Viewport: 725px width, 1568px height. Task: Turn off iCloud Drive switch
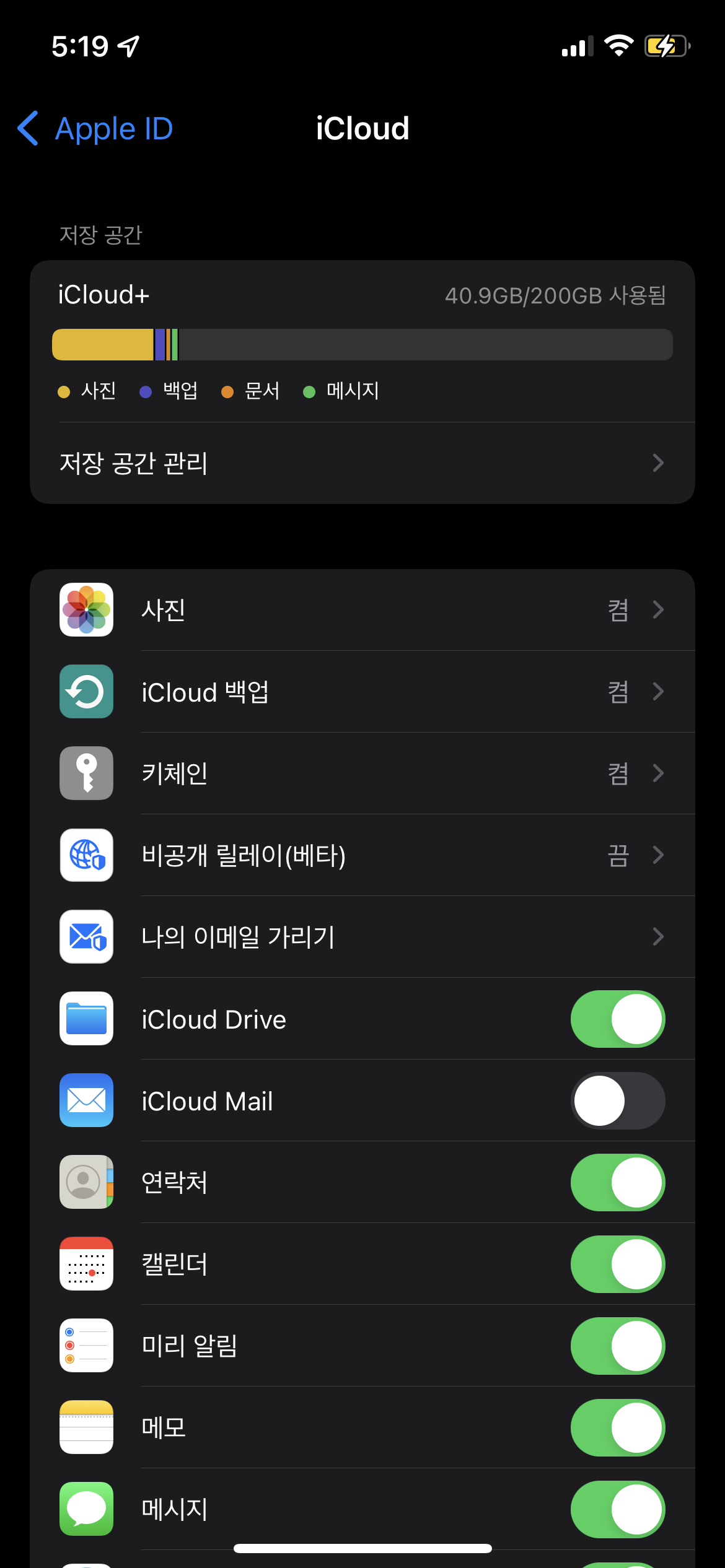(617, 1019)
